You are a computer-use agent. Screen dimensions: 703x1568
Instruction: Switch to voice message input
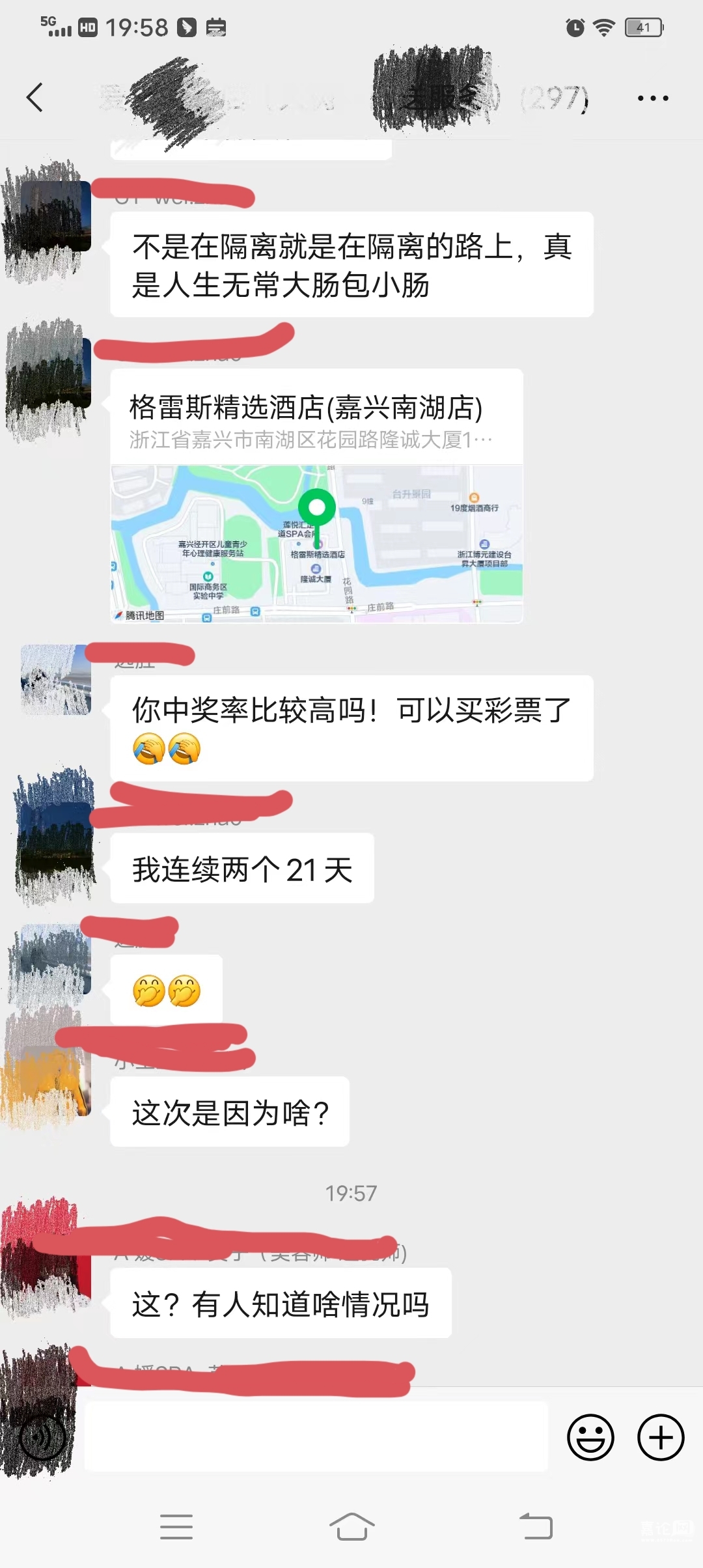pos(42,1436)
